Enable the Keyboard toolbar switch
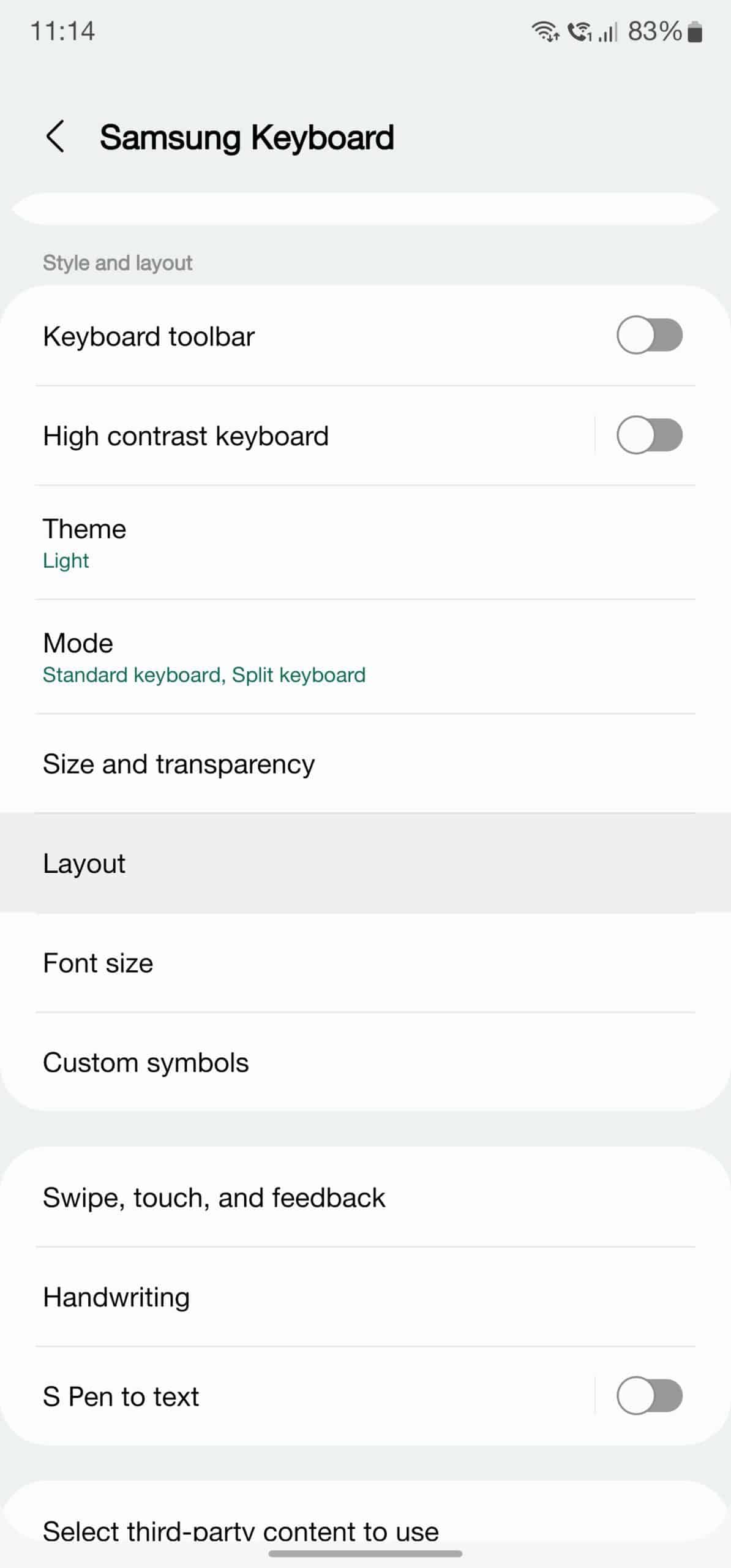The image size is (731, 1568). pyautogui.click(x=650, y=335)
